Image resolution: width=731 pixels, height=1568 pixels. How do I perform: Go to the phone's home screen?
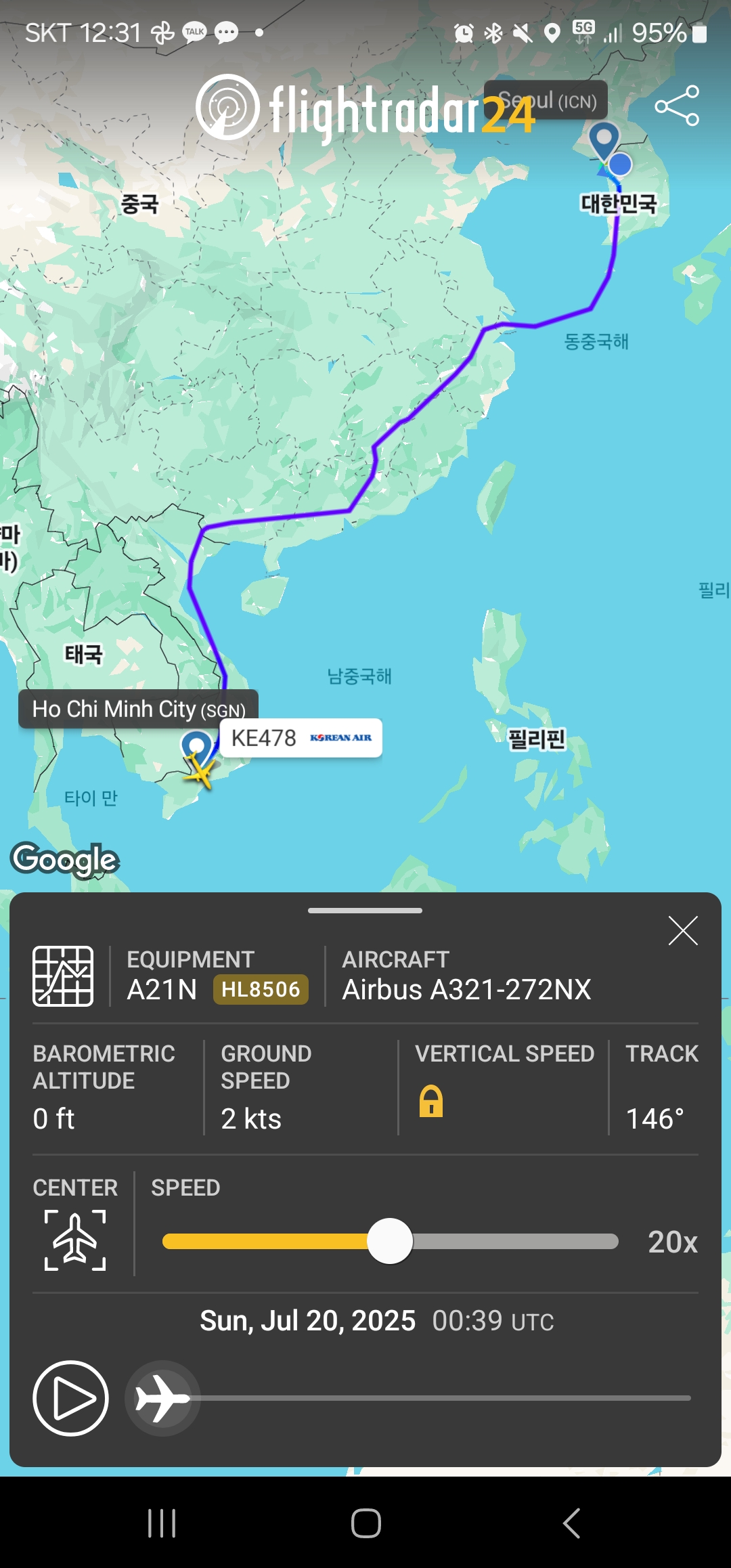pyautogui.click(x=365, y=1523)
